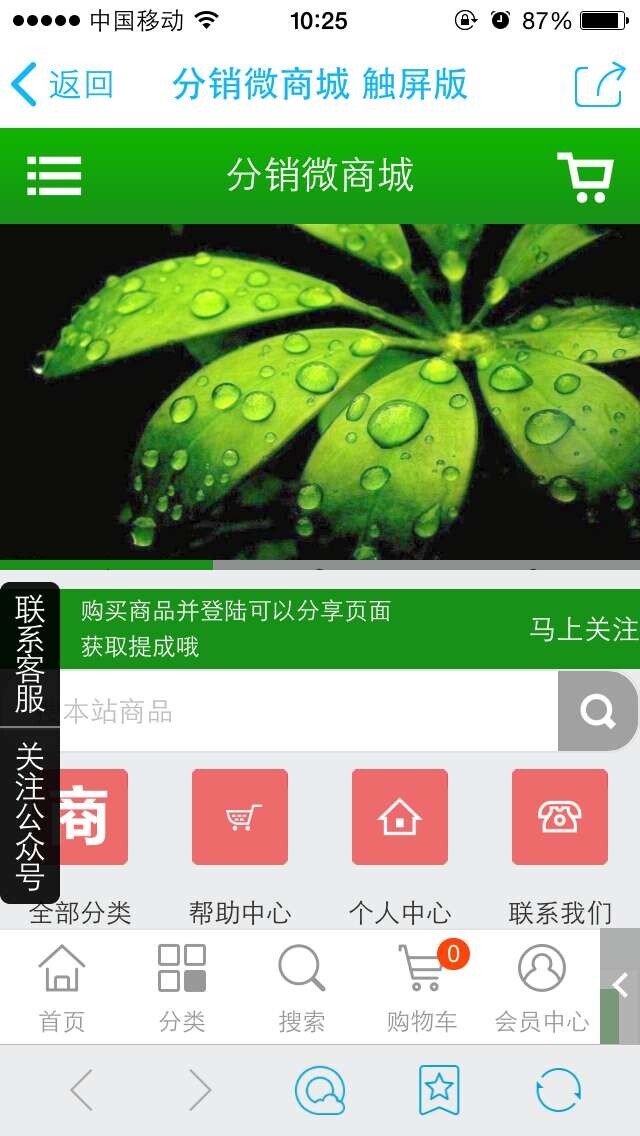
Task: Switch to the 首页 tab
Action: pos(62,988)
